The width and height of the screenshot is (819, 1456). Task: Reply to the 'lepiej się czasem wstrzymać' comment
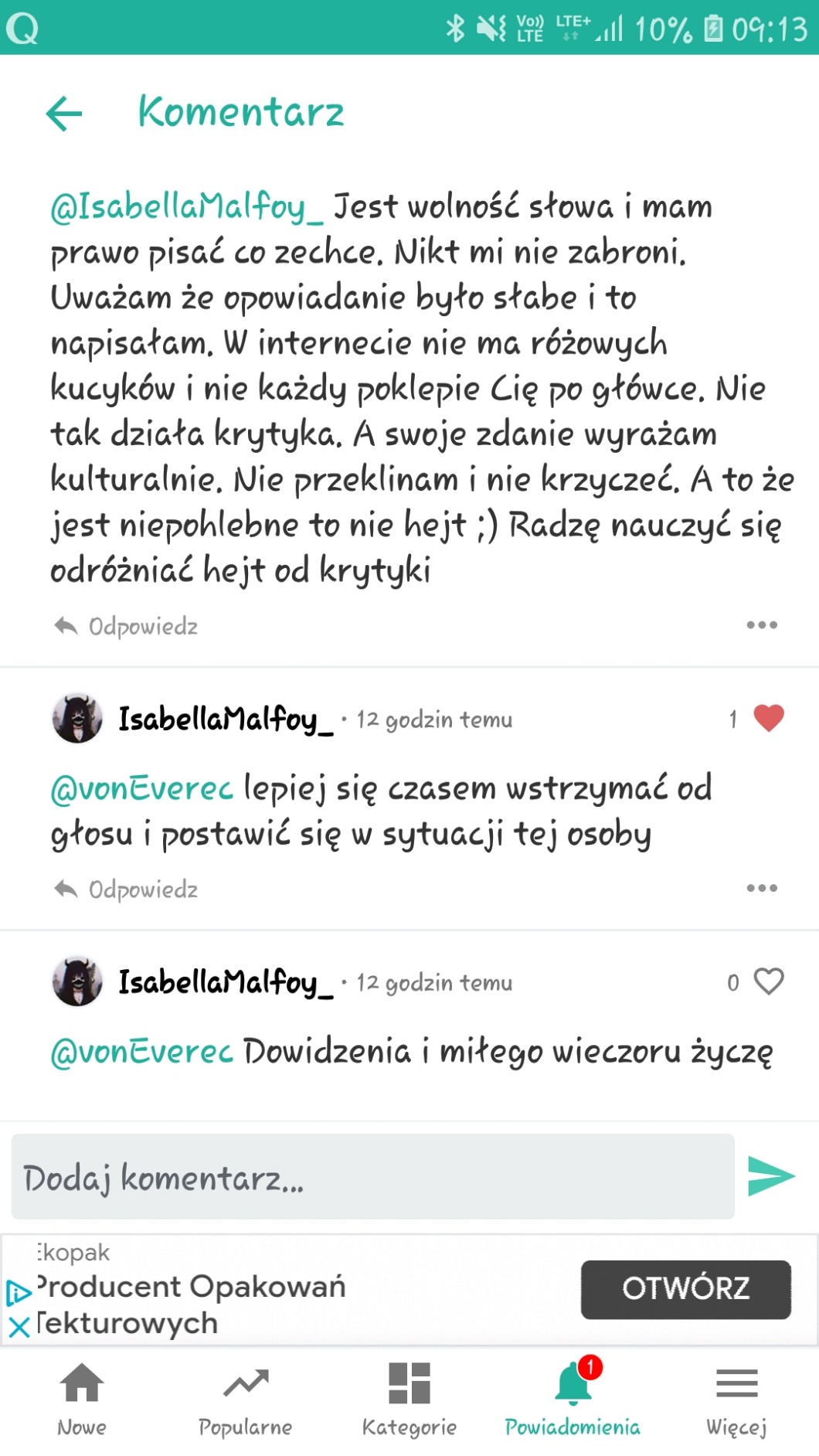[127, 890]
